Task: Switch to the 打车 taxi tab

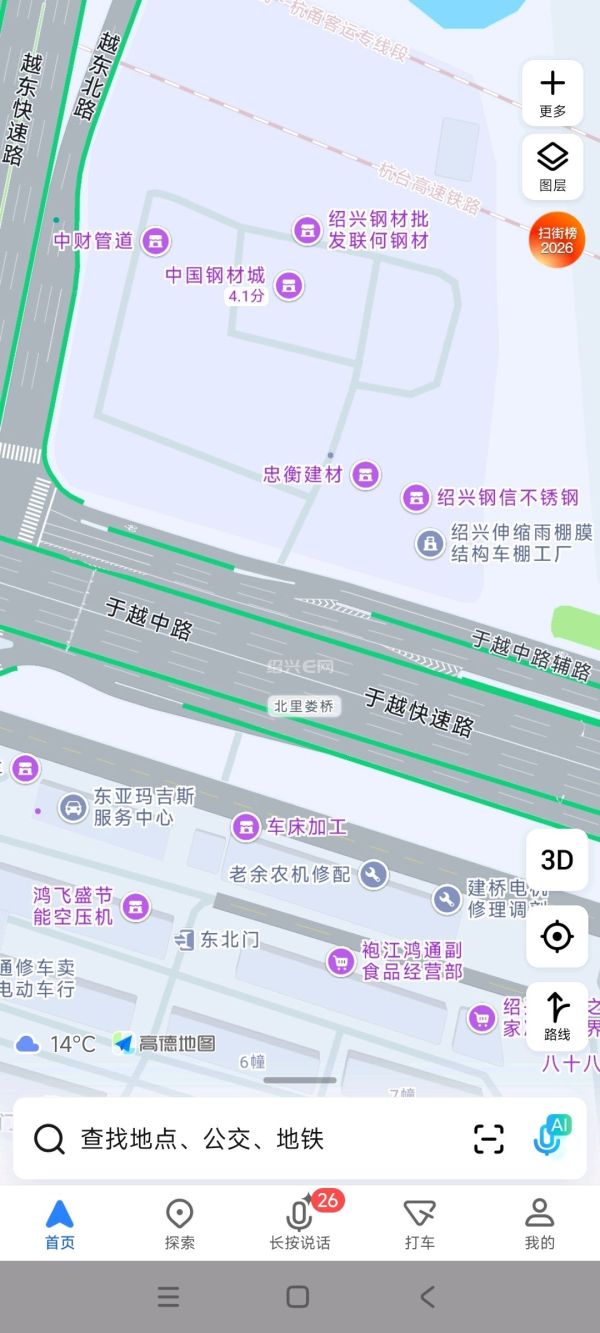Action: click(419, 1224)
